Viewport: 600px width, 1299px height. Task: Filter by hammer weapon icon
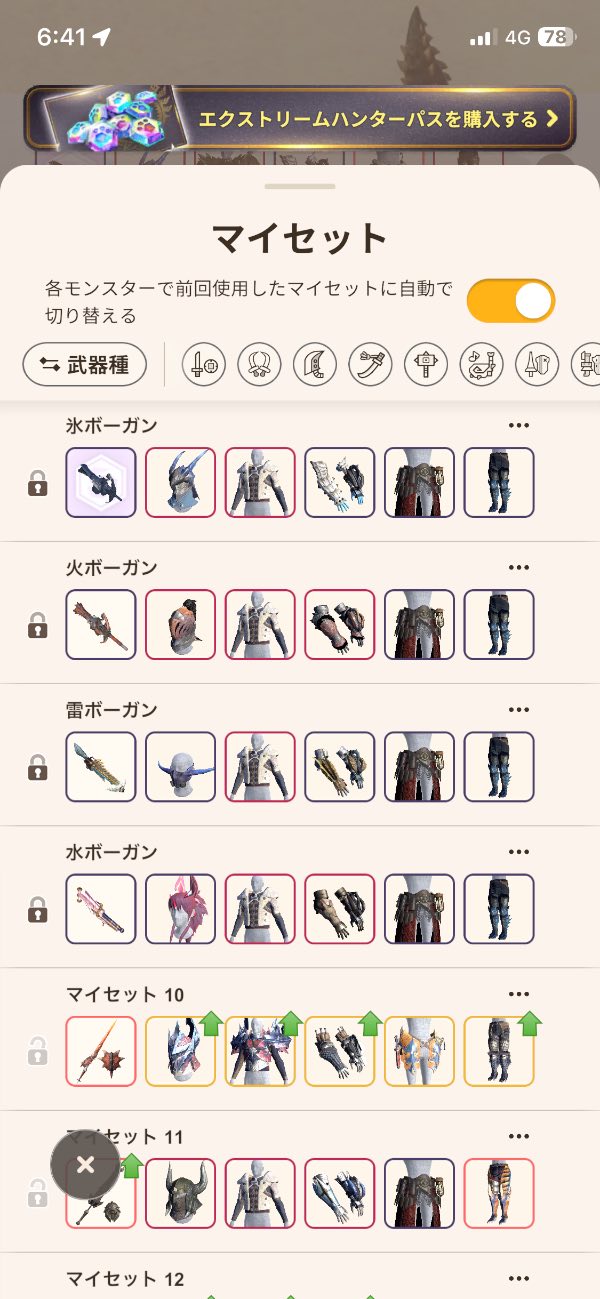click(426, 365)
